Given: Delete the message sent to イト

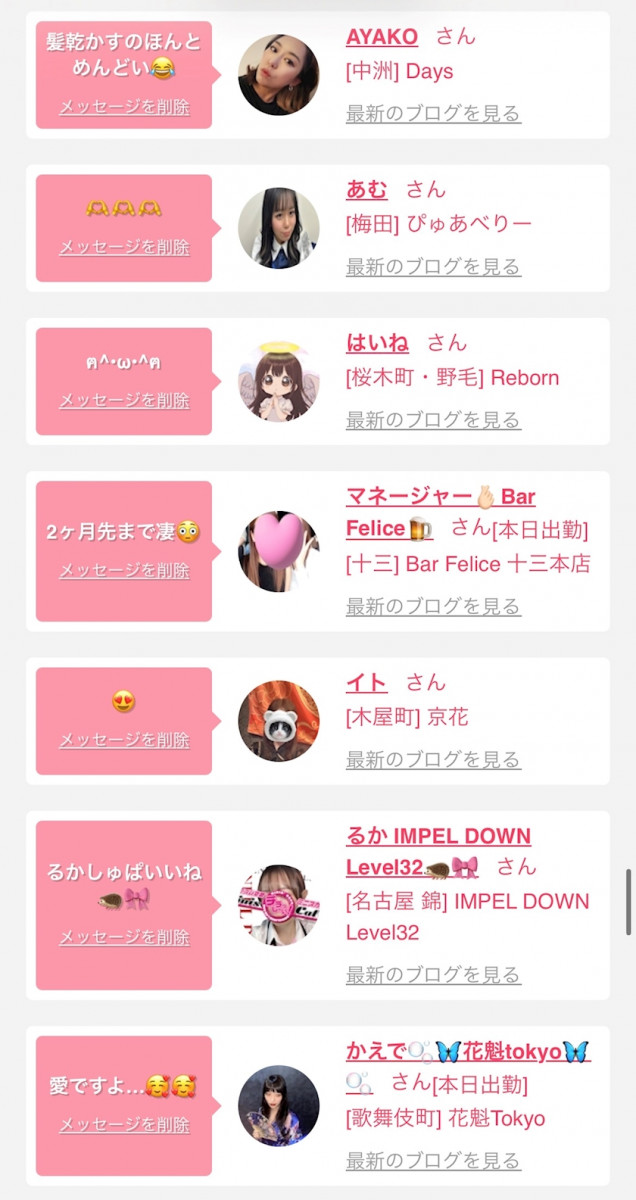Looking at the screenshot, I should [x=124, y=740].
